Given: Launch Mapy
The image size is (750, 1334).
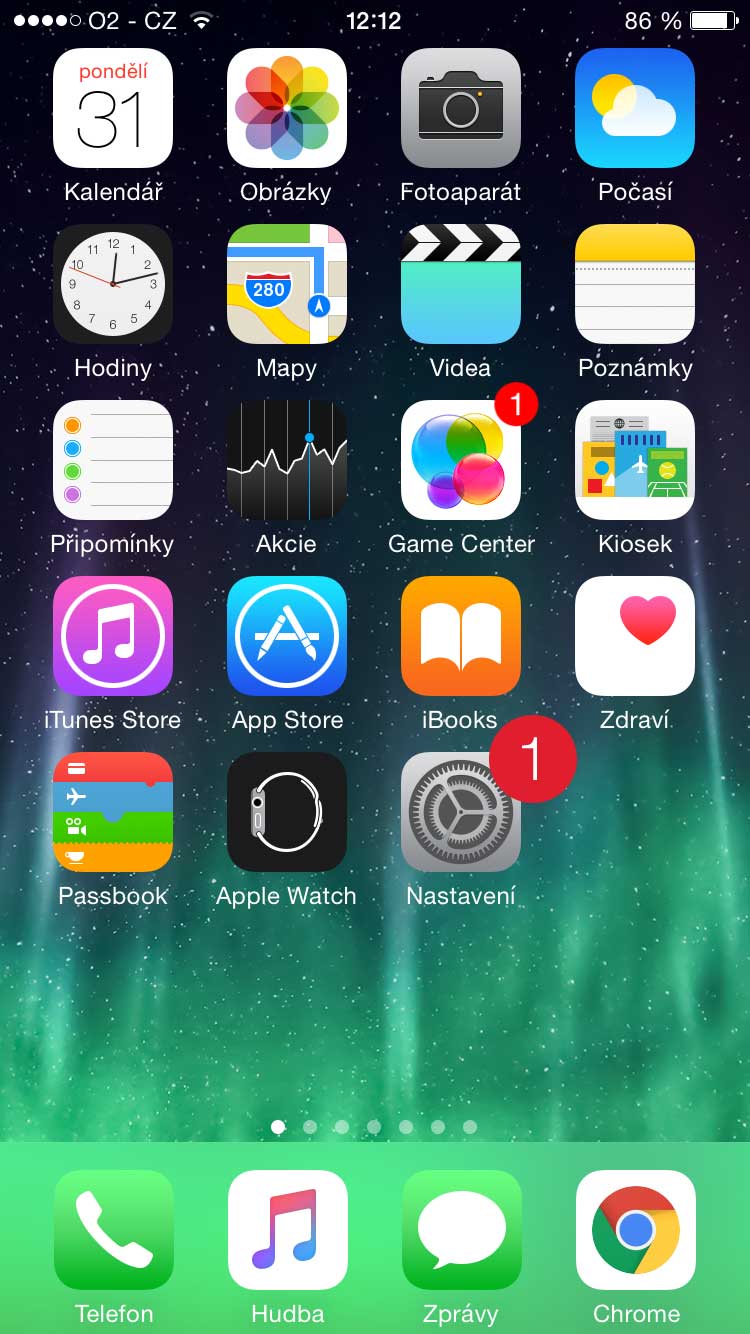Looking at the screenshot, I should (287, 284).
